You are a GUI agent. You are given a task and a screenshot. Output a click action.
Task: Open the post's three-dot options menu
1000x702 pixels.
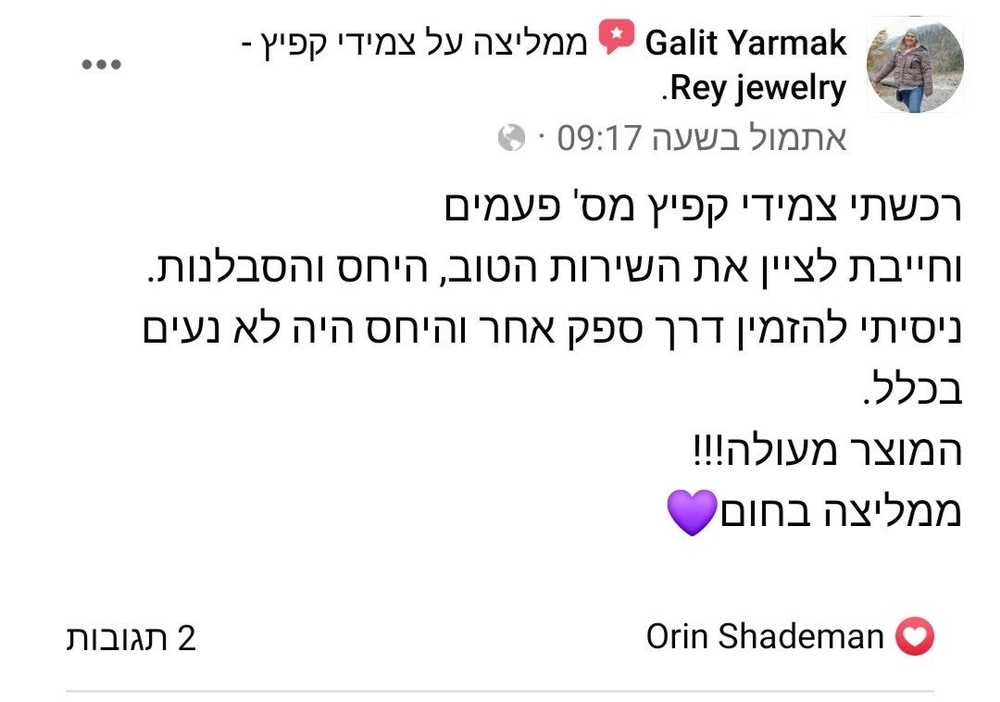[100, 65]
